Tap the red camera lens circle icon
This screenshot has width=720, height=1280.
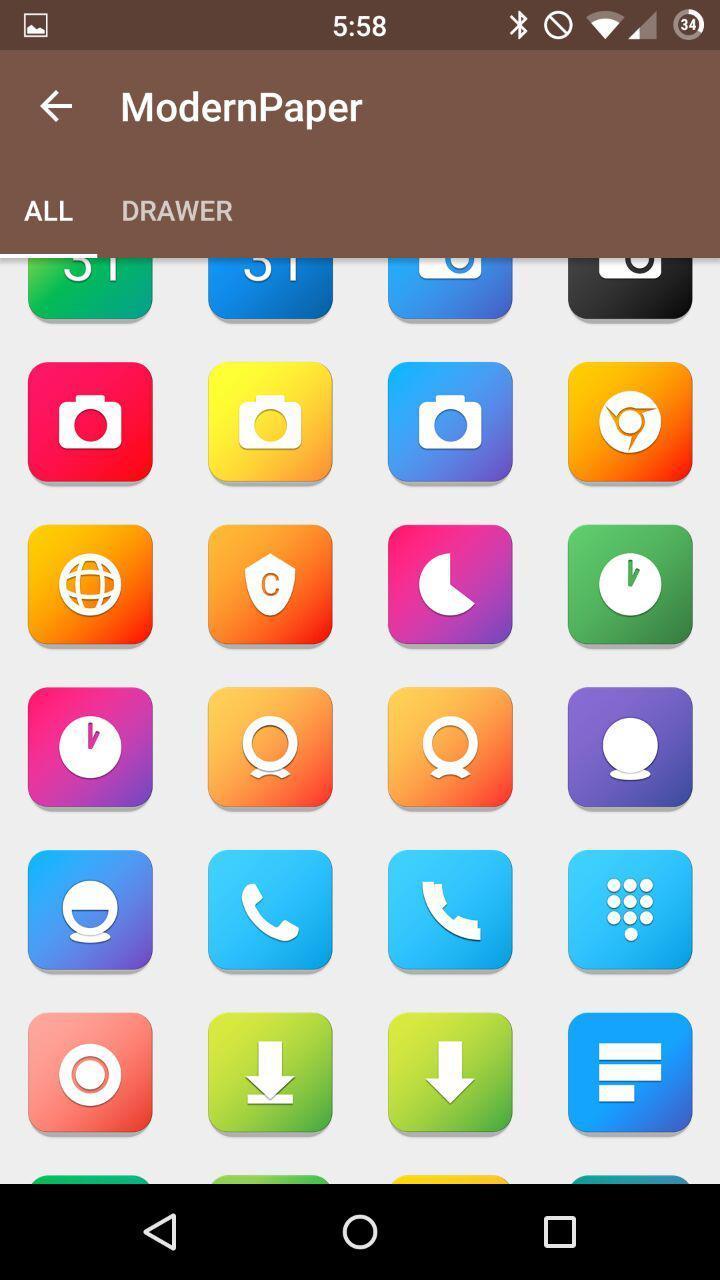(90, 1072)
